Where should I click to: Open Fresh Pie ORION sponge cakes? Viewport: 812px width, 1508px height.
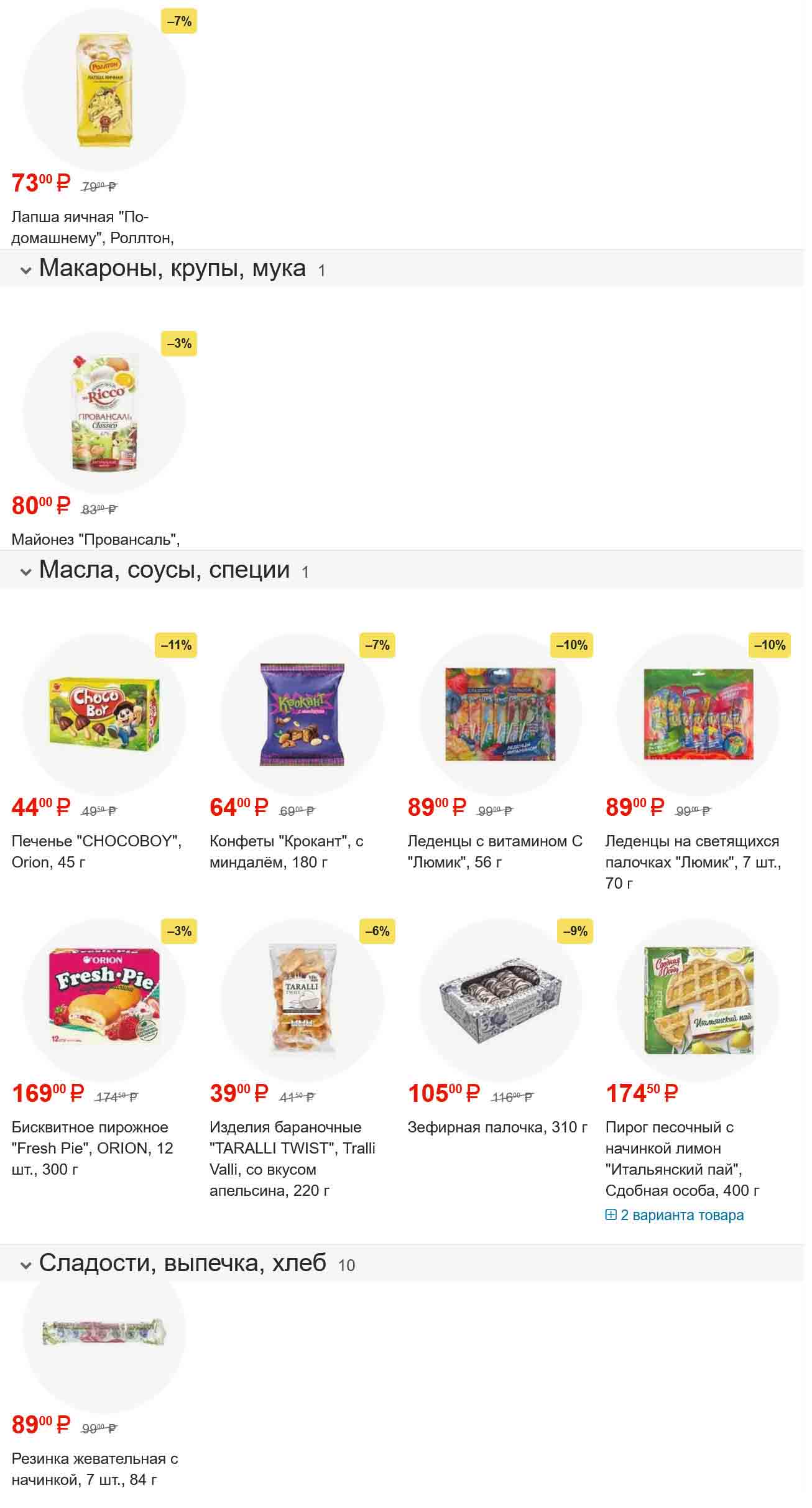[104, 1001]
